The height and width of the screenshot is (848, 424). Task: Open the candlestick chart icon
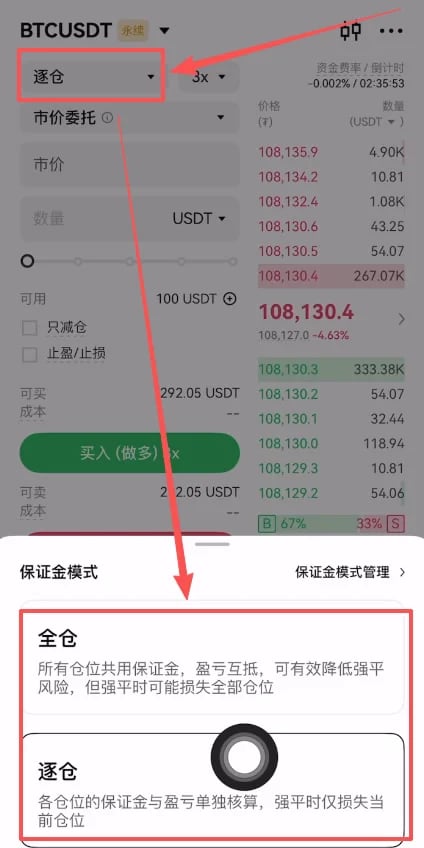point(350,30)
